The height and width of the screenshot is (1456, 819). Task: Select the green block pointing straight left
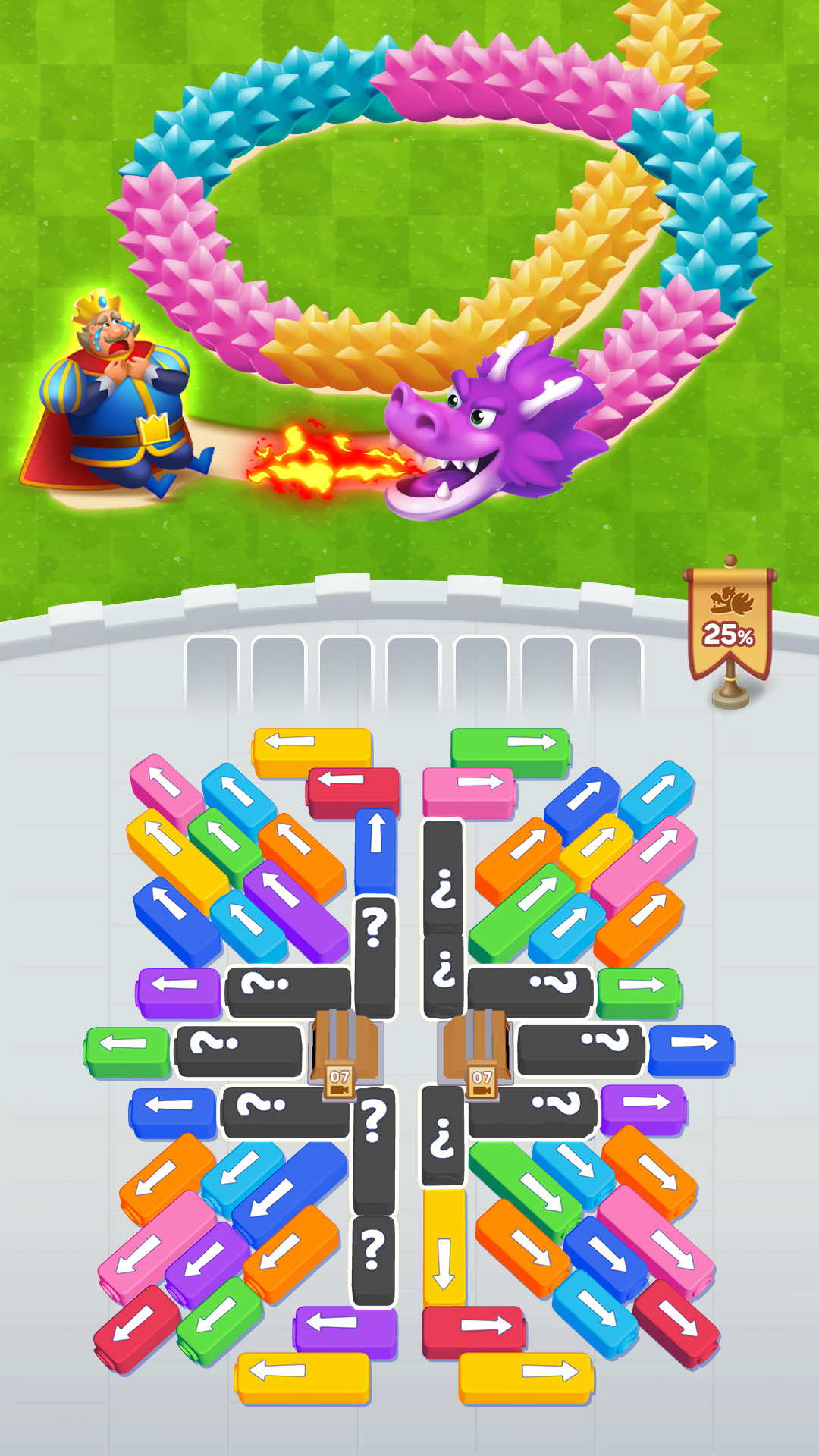point(127,1050)
